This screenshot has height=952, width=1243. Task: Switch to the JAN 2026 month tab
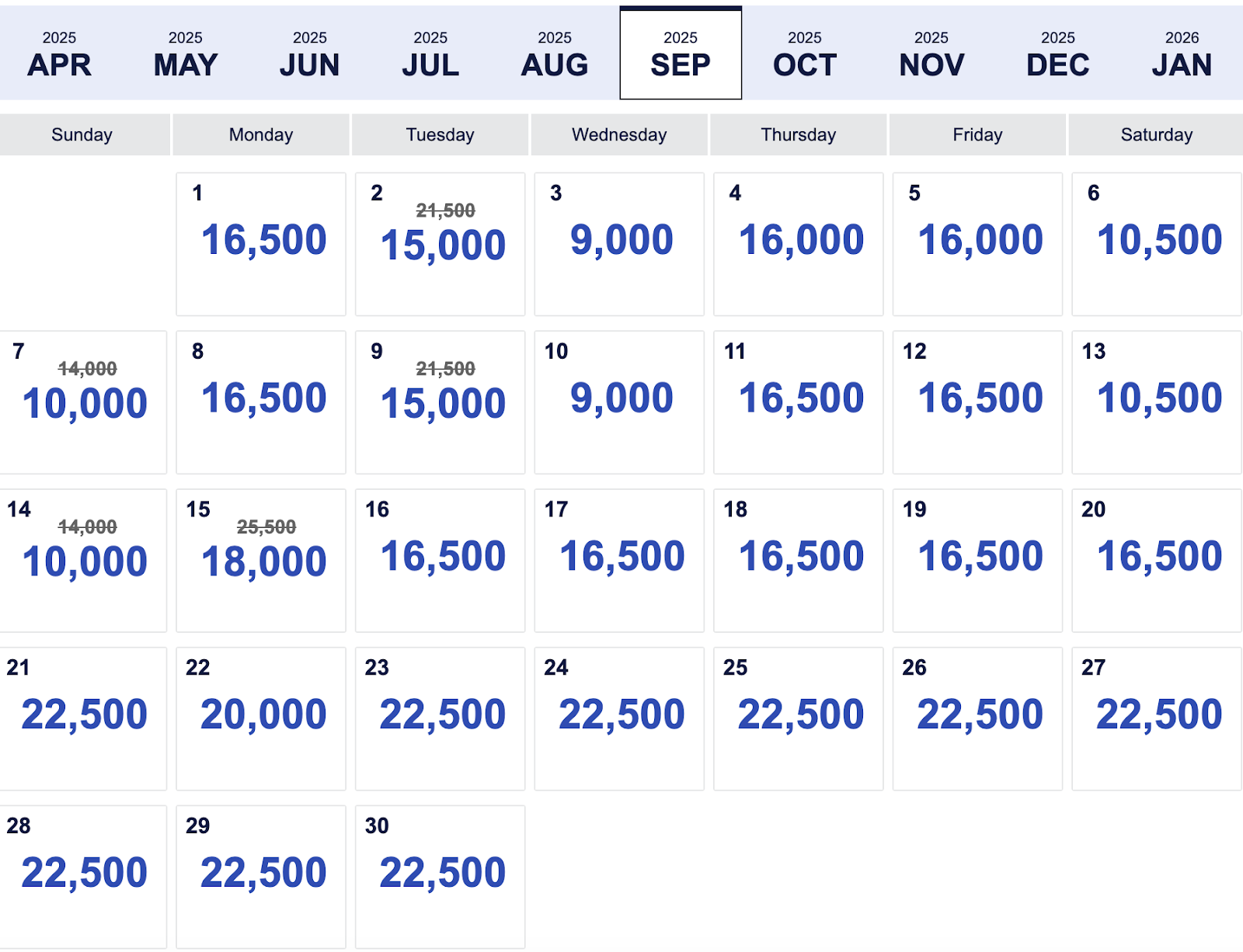(1182, 54)
